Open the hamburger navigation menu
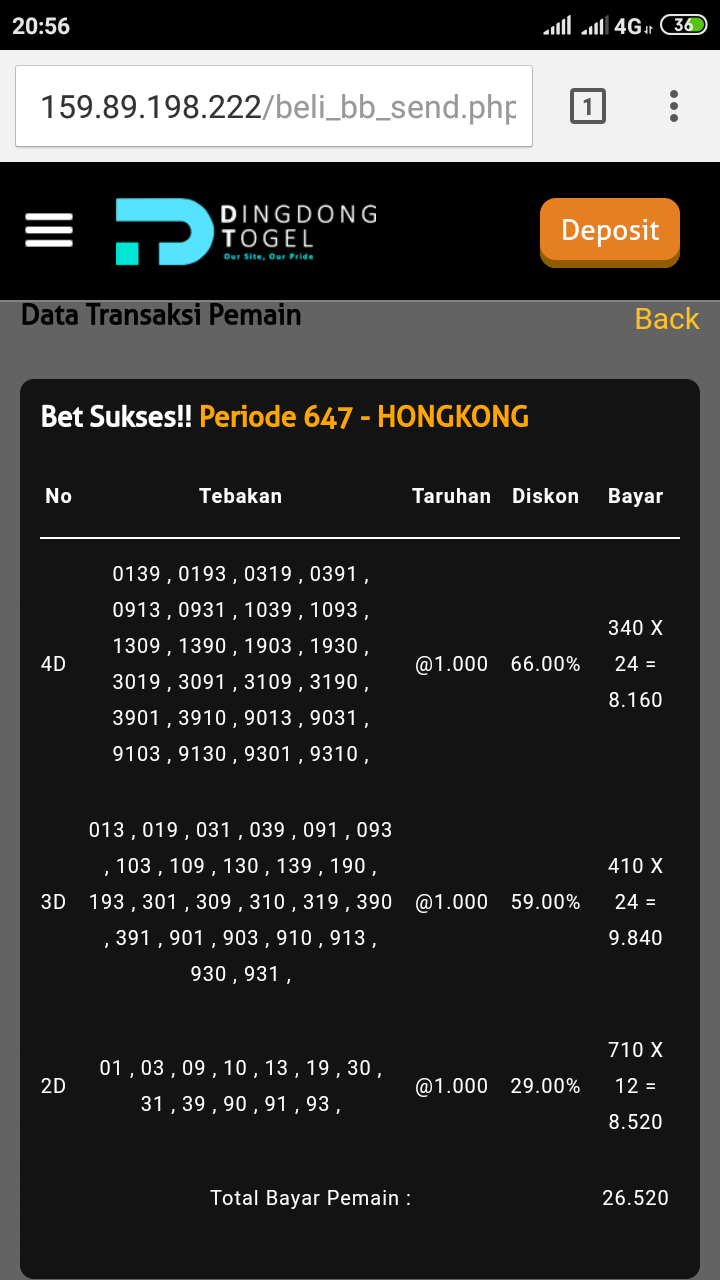This screenshot has width=720, height=1280. (49, 230)
